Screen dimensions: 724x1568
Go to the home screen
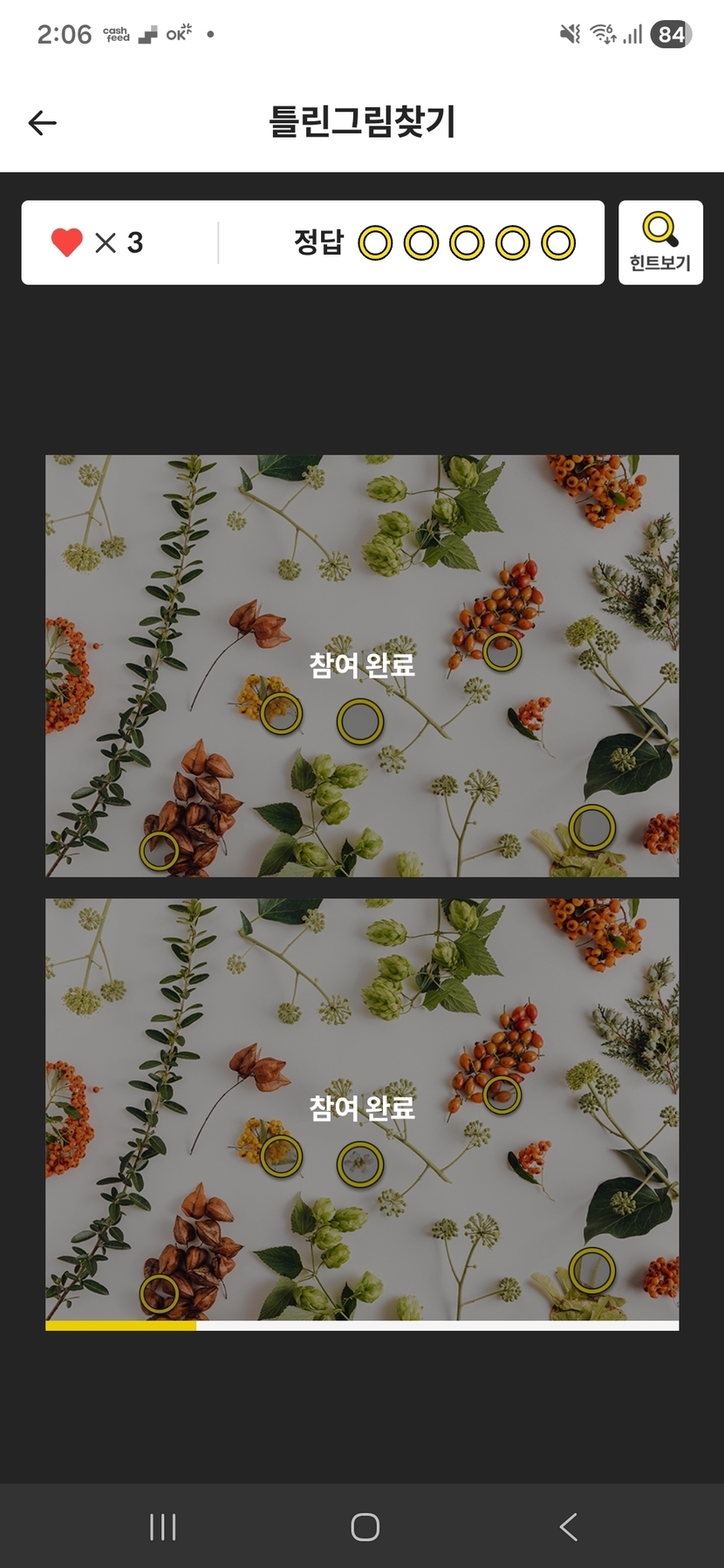pyautogui.click(x=365, y=1526)
